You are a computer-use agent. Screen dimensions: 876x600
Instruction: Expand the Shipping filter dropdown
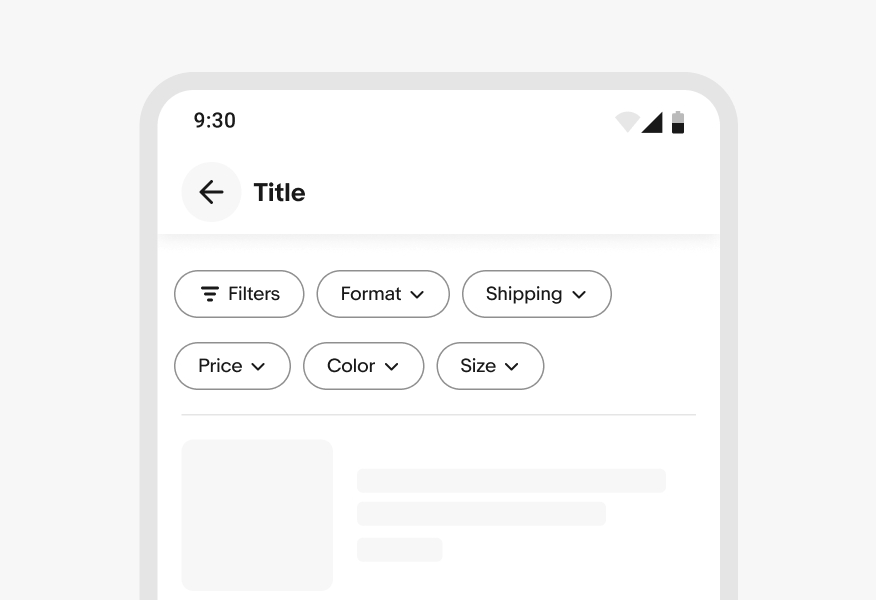(x=536, y=294)
